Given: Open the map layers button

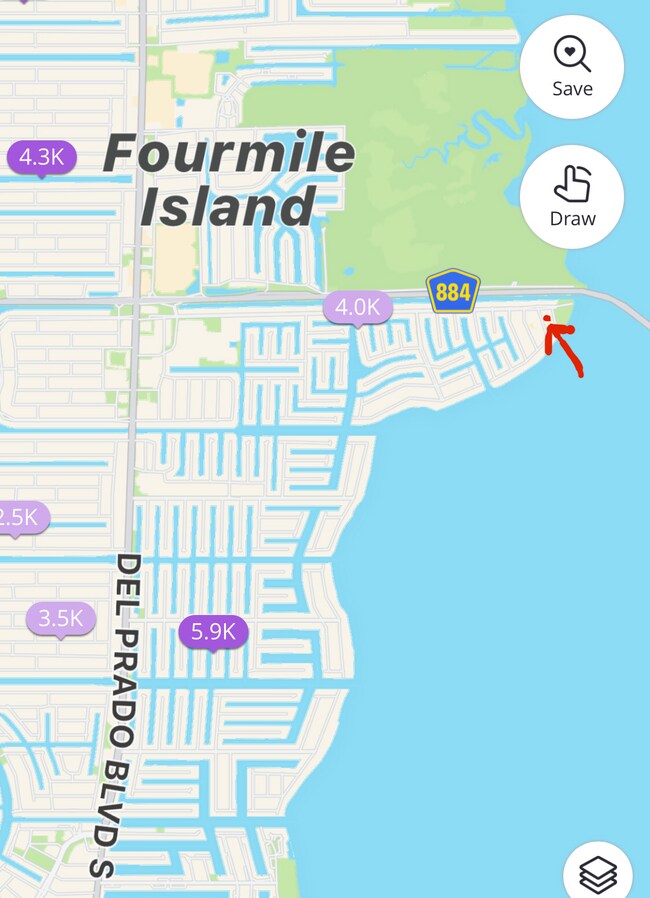Looking at the screenshot, I should click(598, 874).
